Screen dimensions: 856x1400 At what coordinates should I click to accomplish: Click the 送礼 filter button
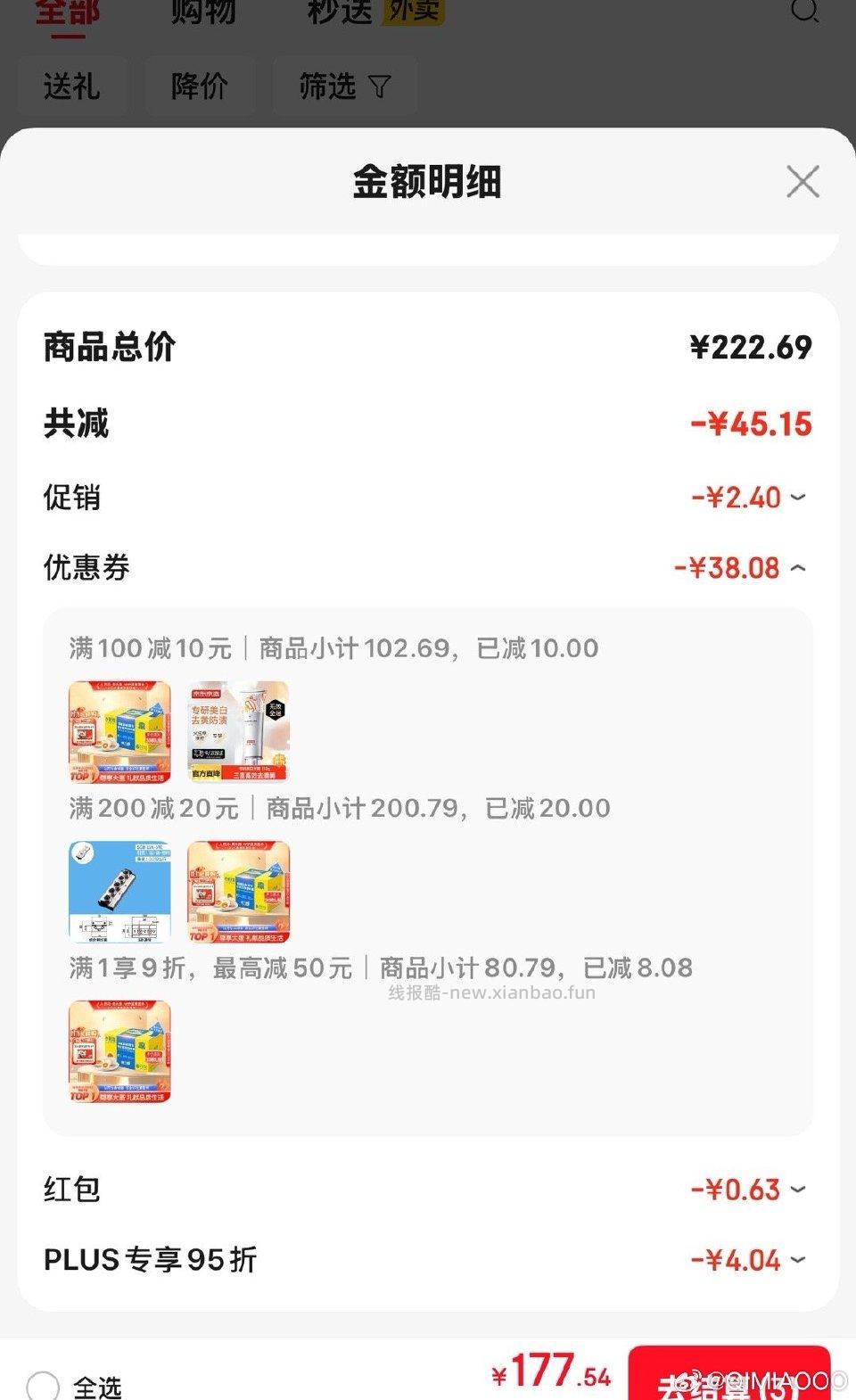[71, 86]
